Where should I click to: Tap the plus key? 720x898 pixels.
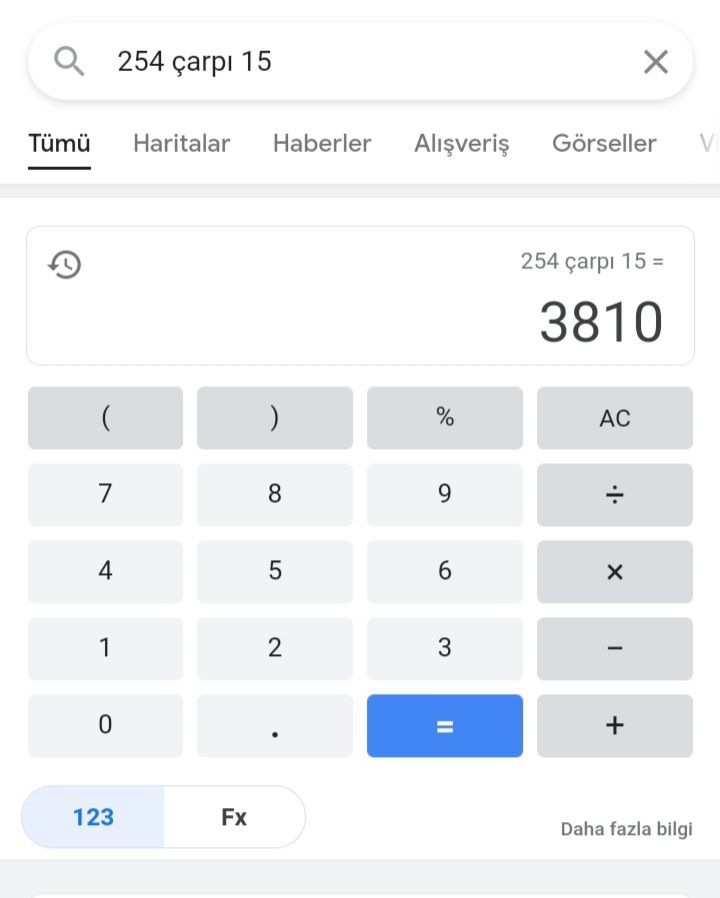(614, 725)
